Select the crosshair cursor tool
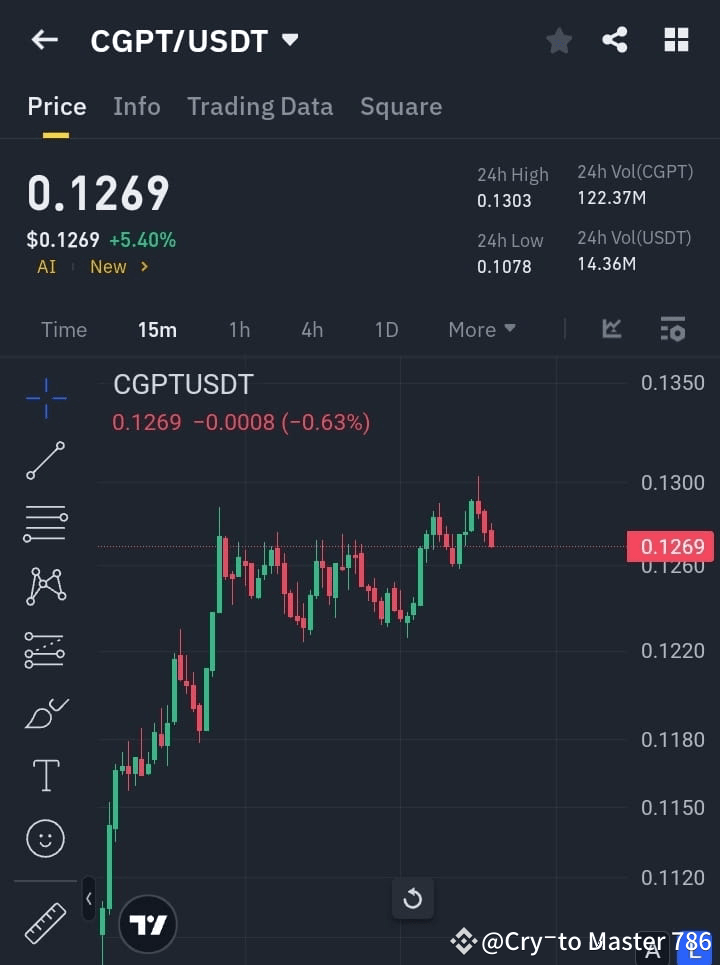 click(x=45, y=398)
